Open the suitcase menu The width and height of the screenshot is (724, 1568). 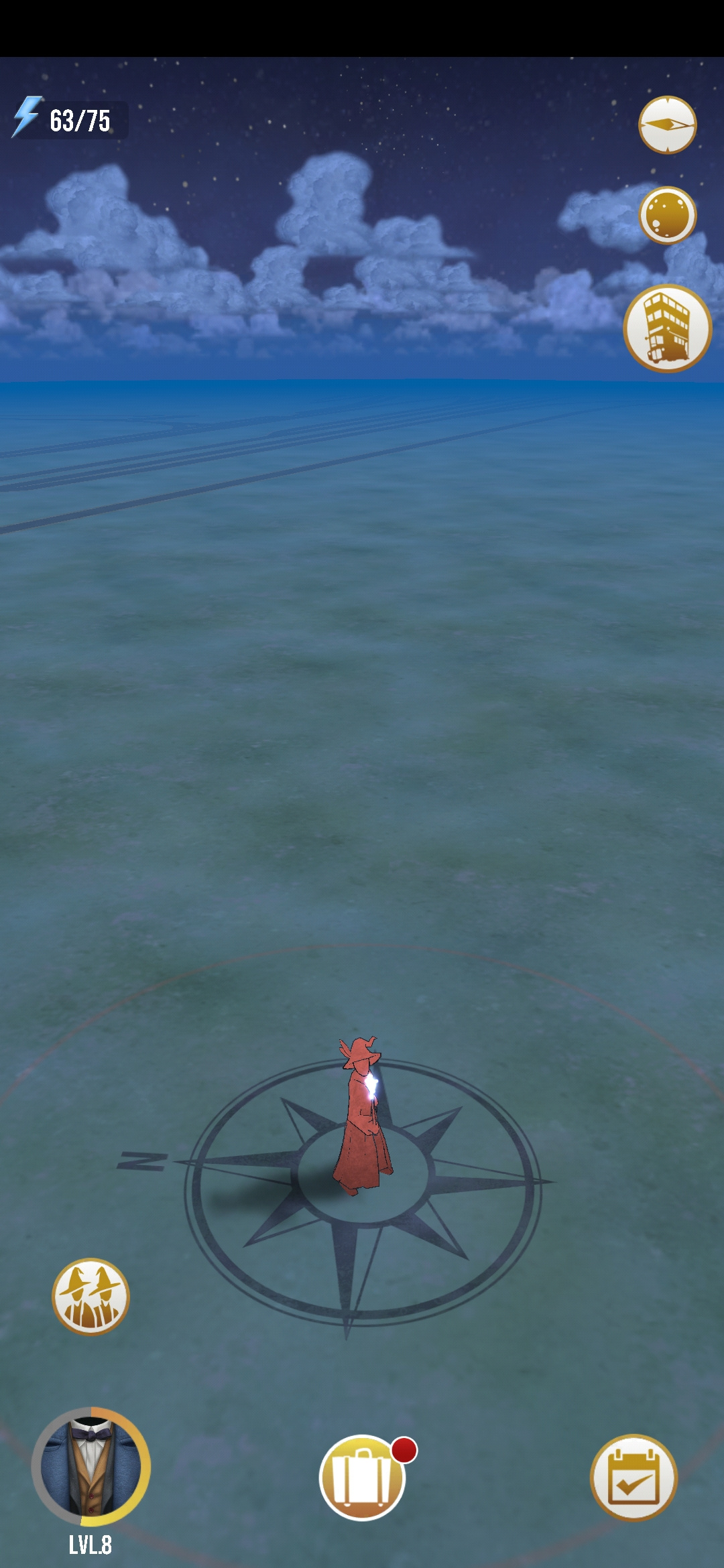pyautogui.click(x=362, y=1478)
